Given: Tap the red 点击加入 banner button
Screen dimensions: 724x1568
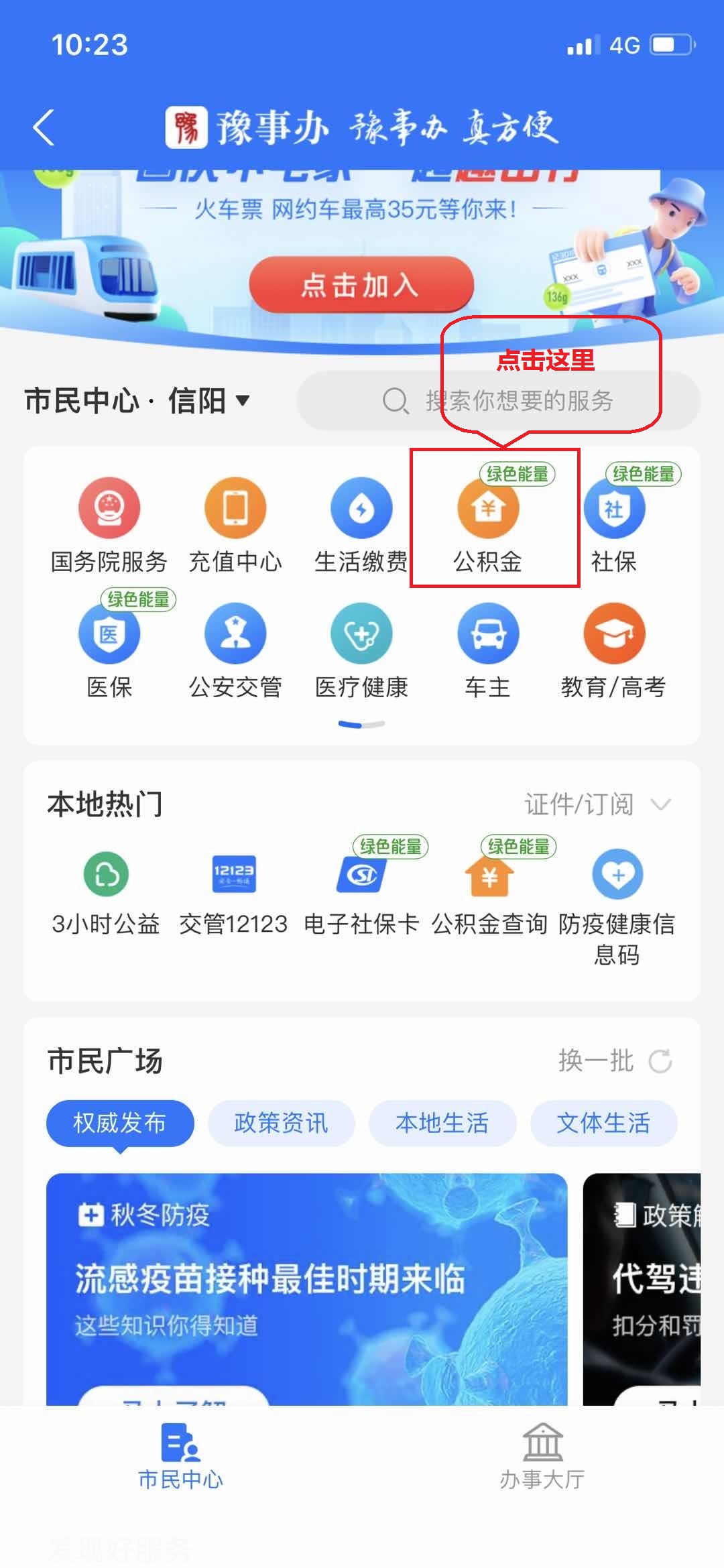Looking at the screenshot, I should click(361, 285).
